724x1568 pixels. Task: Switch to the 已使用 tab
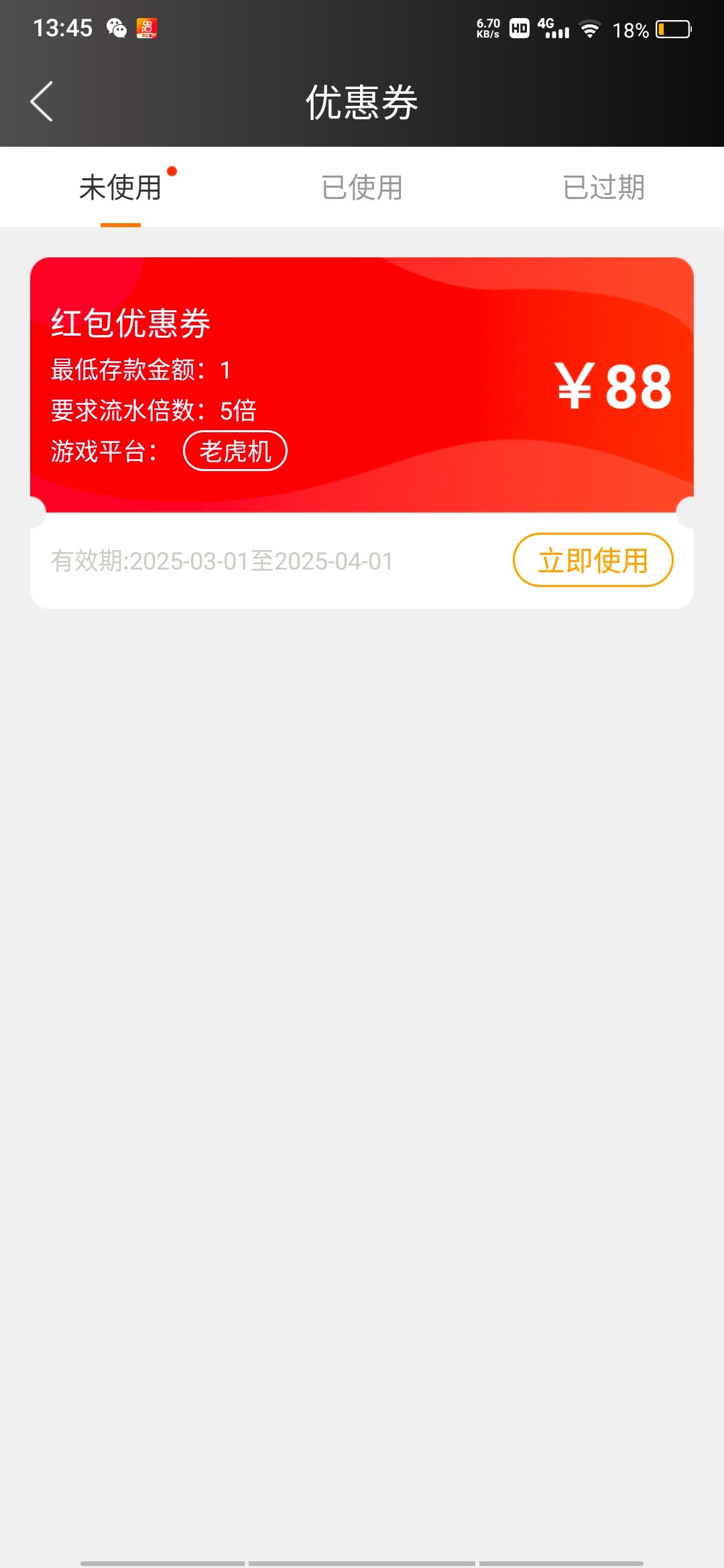[x=362, y=188]
